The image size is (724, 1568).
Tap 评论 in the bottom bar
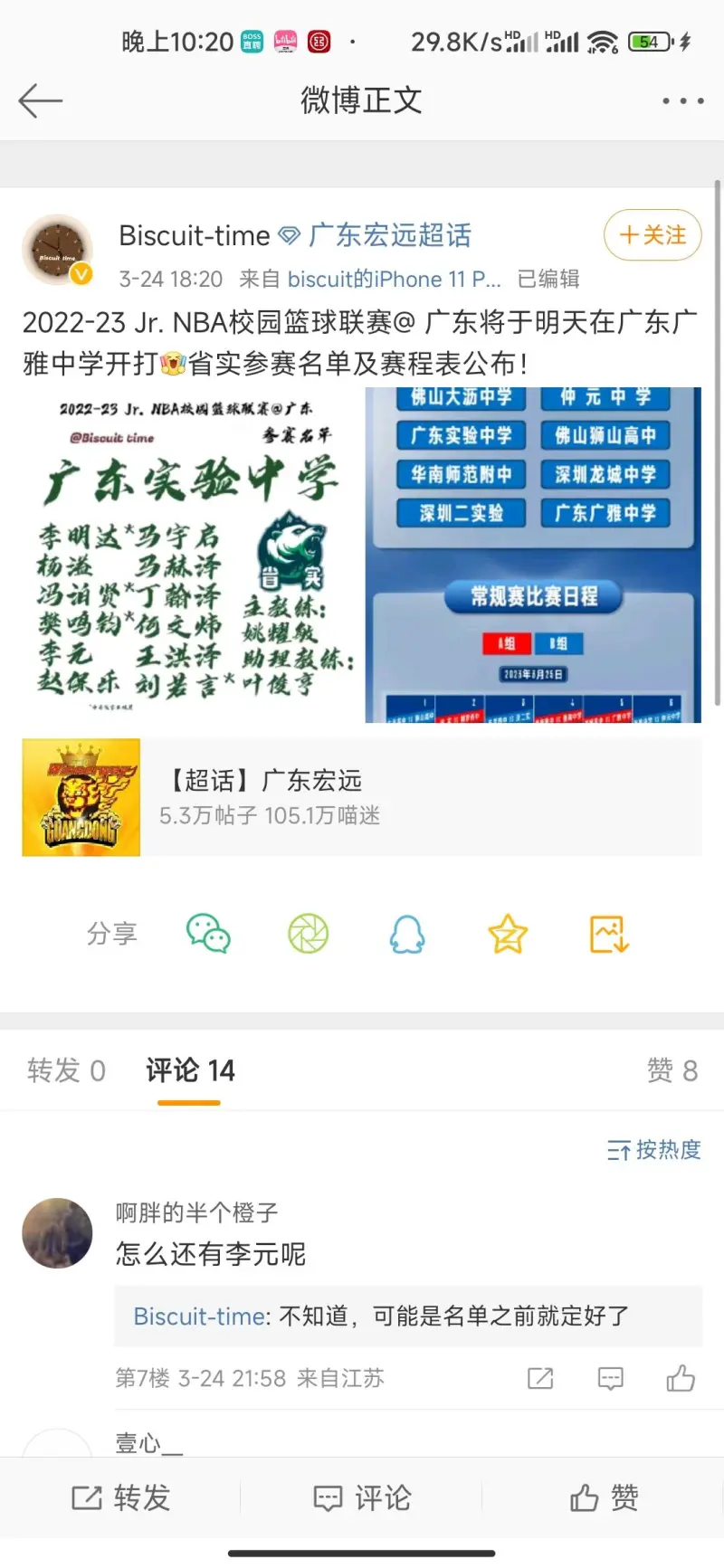(362, 1497)
